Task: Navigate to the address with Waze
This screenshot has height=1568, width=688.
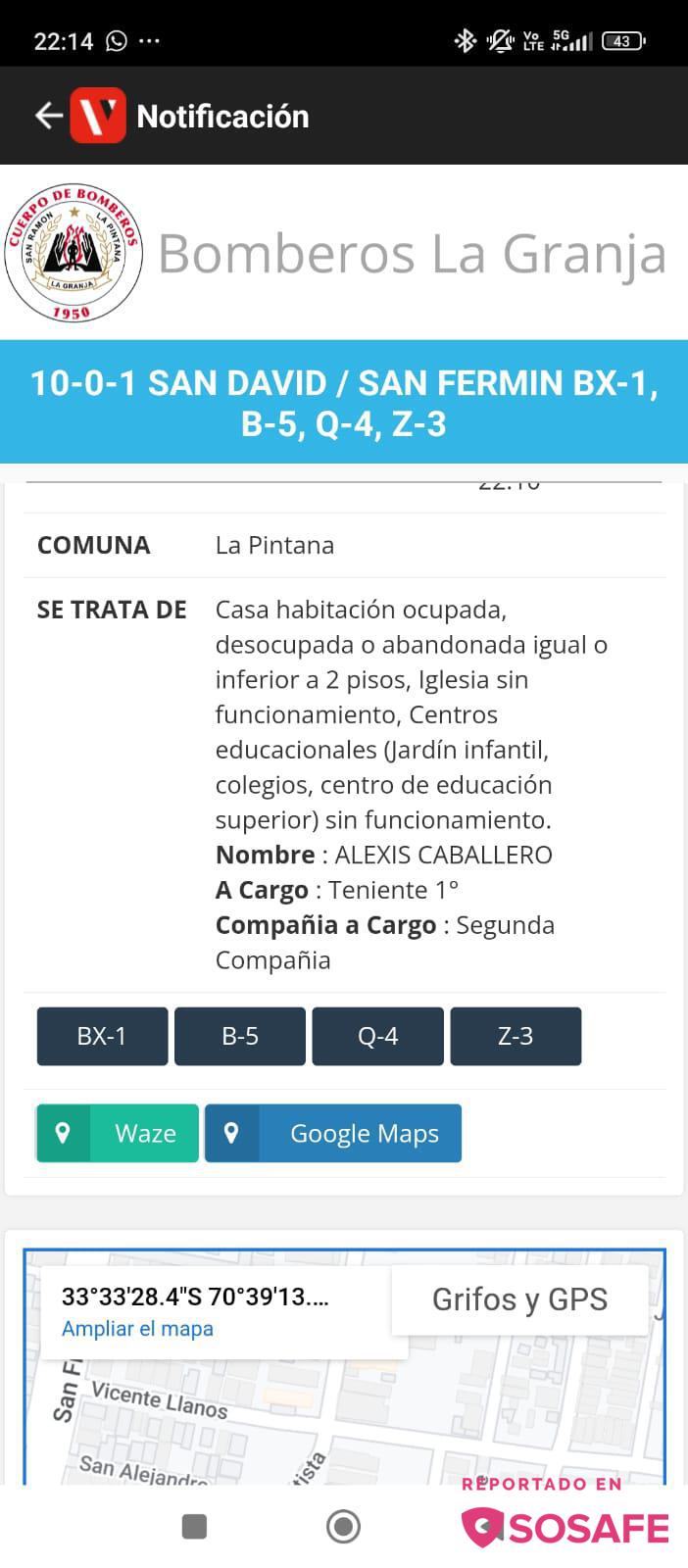Action: 118,1133
